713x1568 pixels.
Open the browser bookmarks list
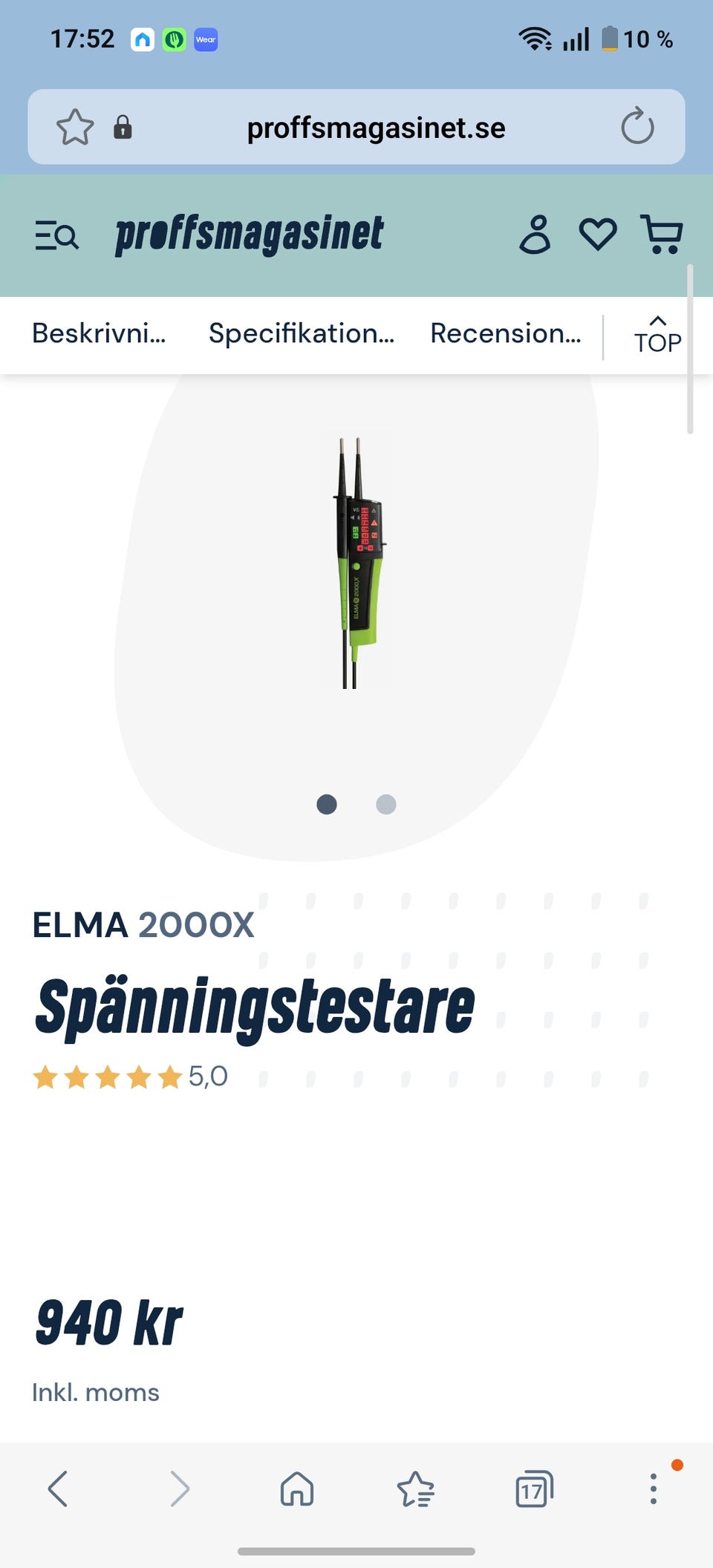point(415,1489)
